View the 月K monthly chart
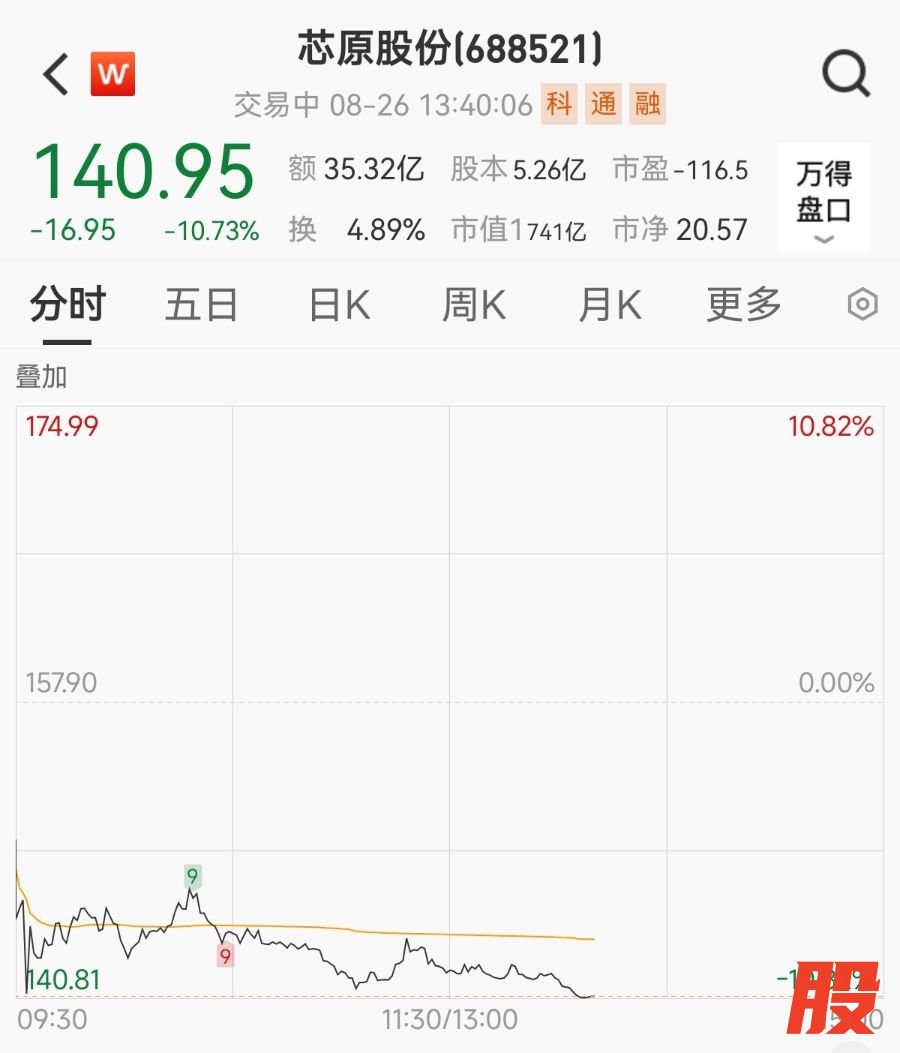The width and height of the screenshot is (900, 1053). (609, 305)
